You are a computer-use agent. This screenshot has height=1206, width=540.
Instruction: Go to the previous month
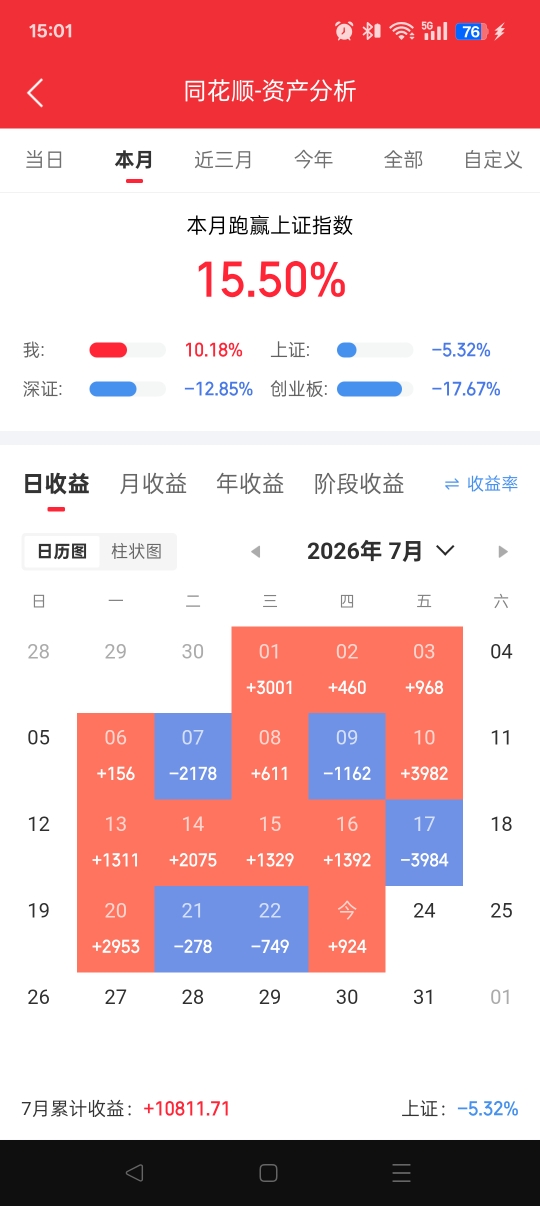tap(256, 552)
